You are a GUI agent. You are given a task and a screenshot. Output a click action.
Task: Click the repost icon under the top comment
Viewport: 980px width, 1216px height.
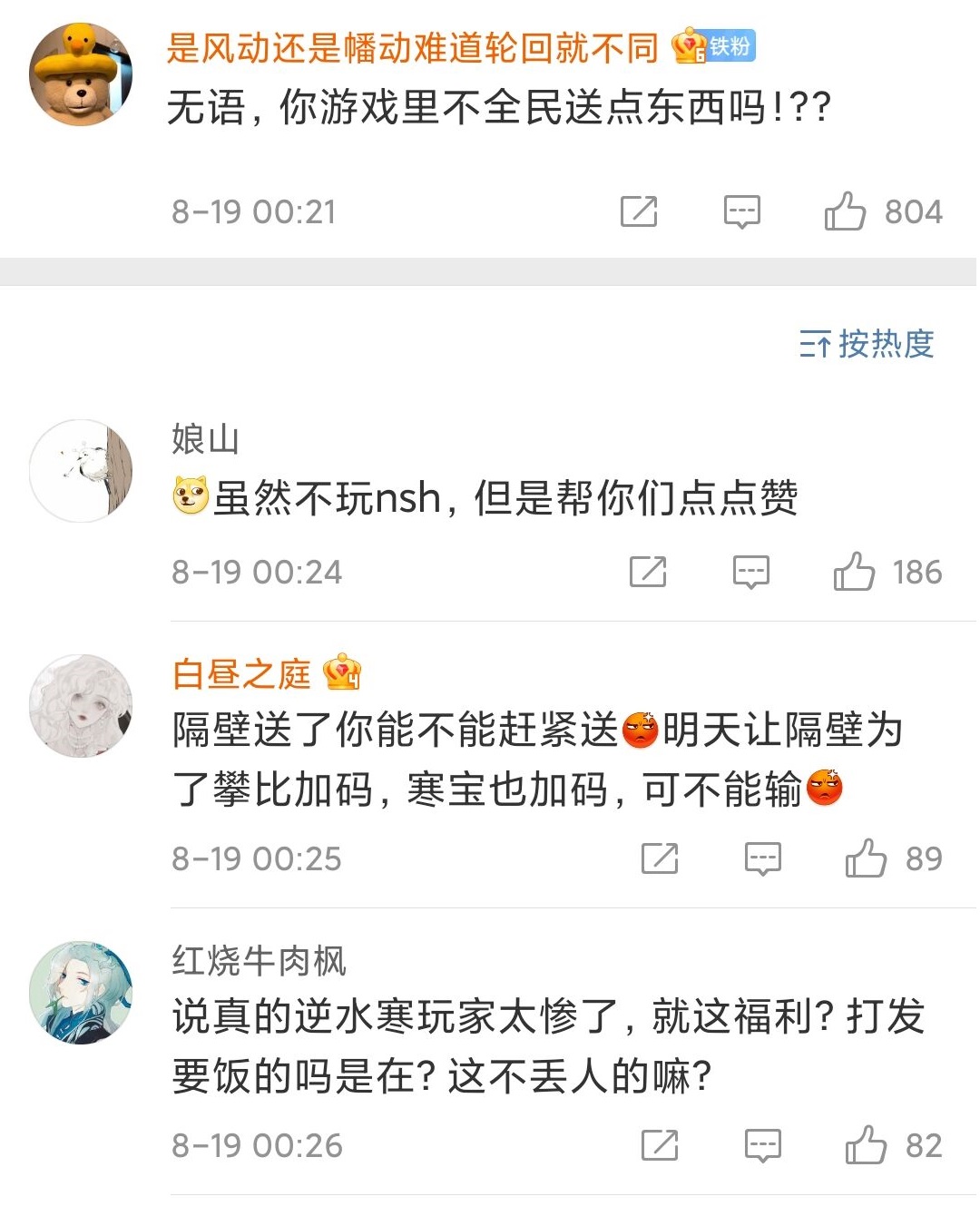coord(641,211)
